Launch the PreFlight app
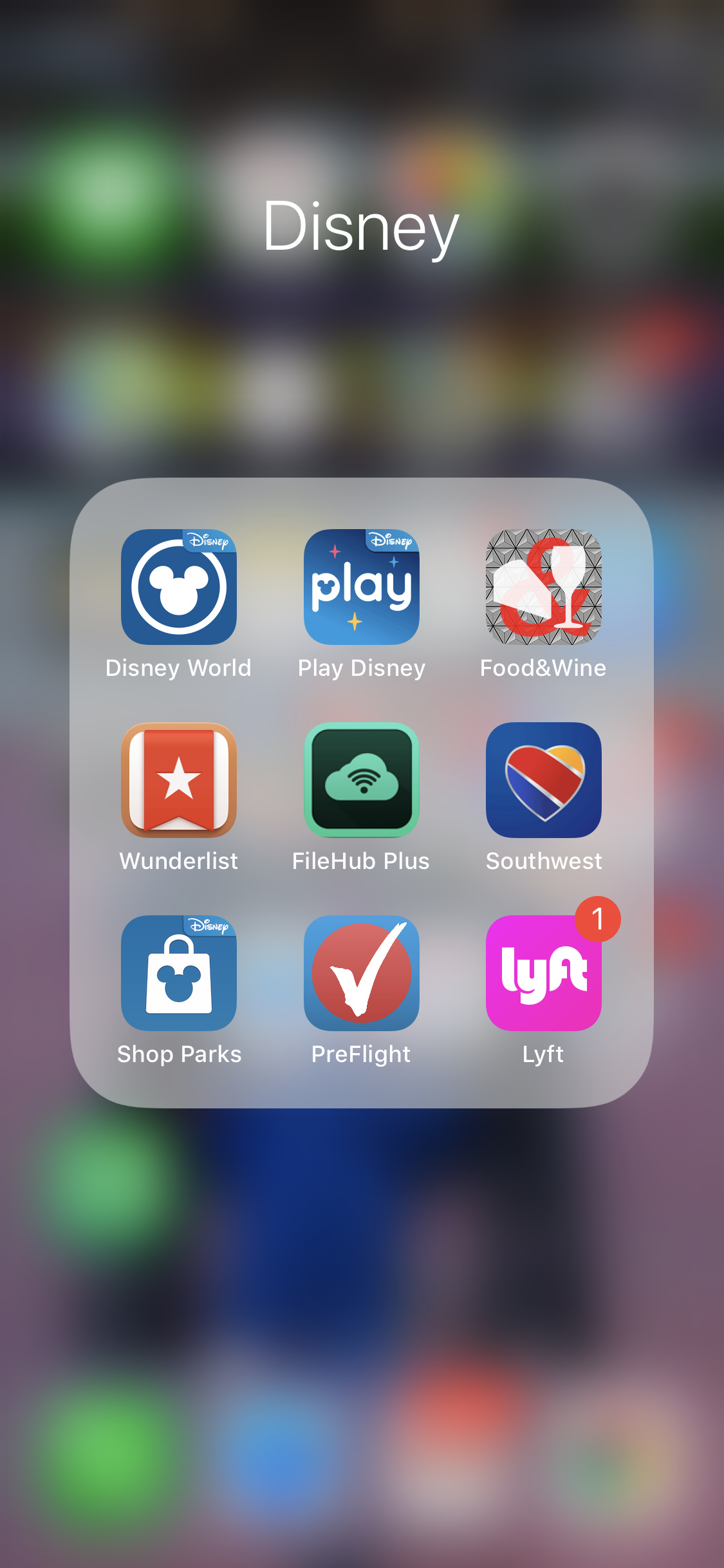 pyautogui.click(x=362, y=973)
